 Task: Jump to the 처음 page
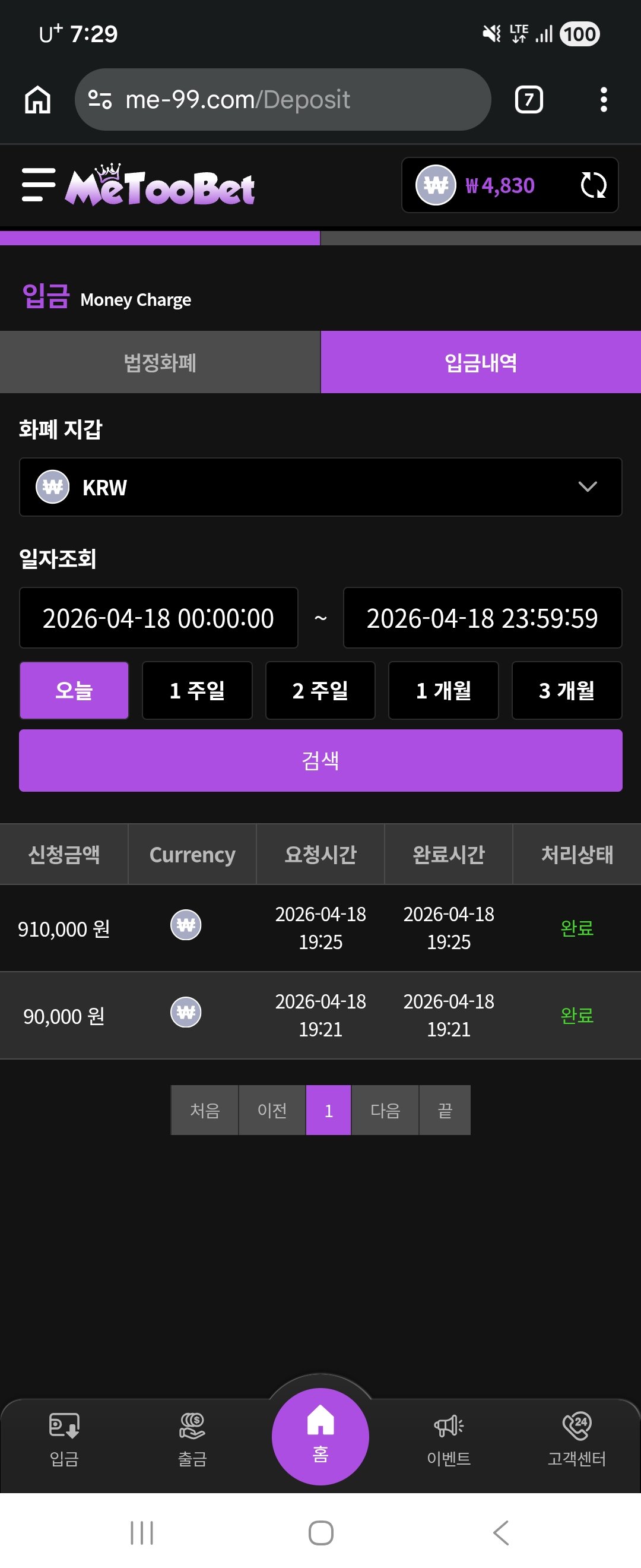tap(204, 1110)
